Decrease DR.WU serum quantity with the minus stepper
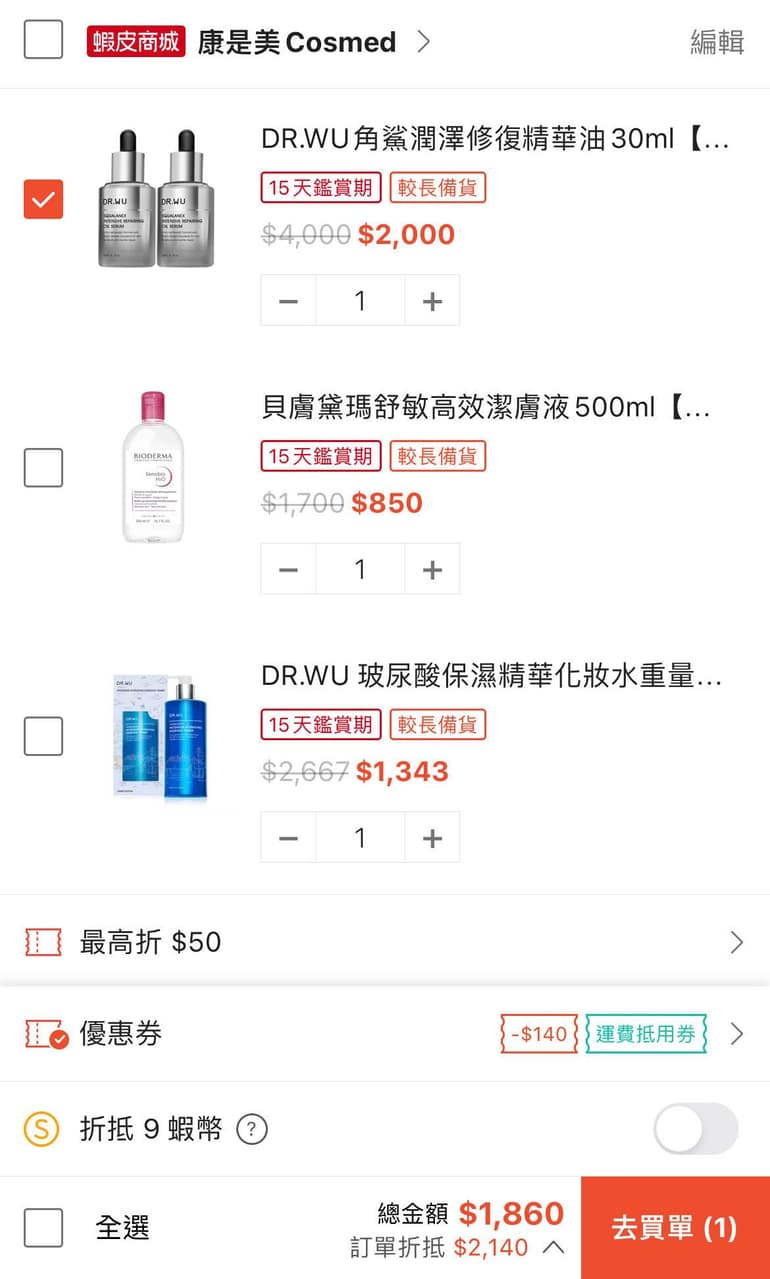 (x=287, y=300)
